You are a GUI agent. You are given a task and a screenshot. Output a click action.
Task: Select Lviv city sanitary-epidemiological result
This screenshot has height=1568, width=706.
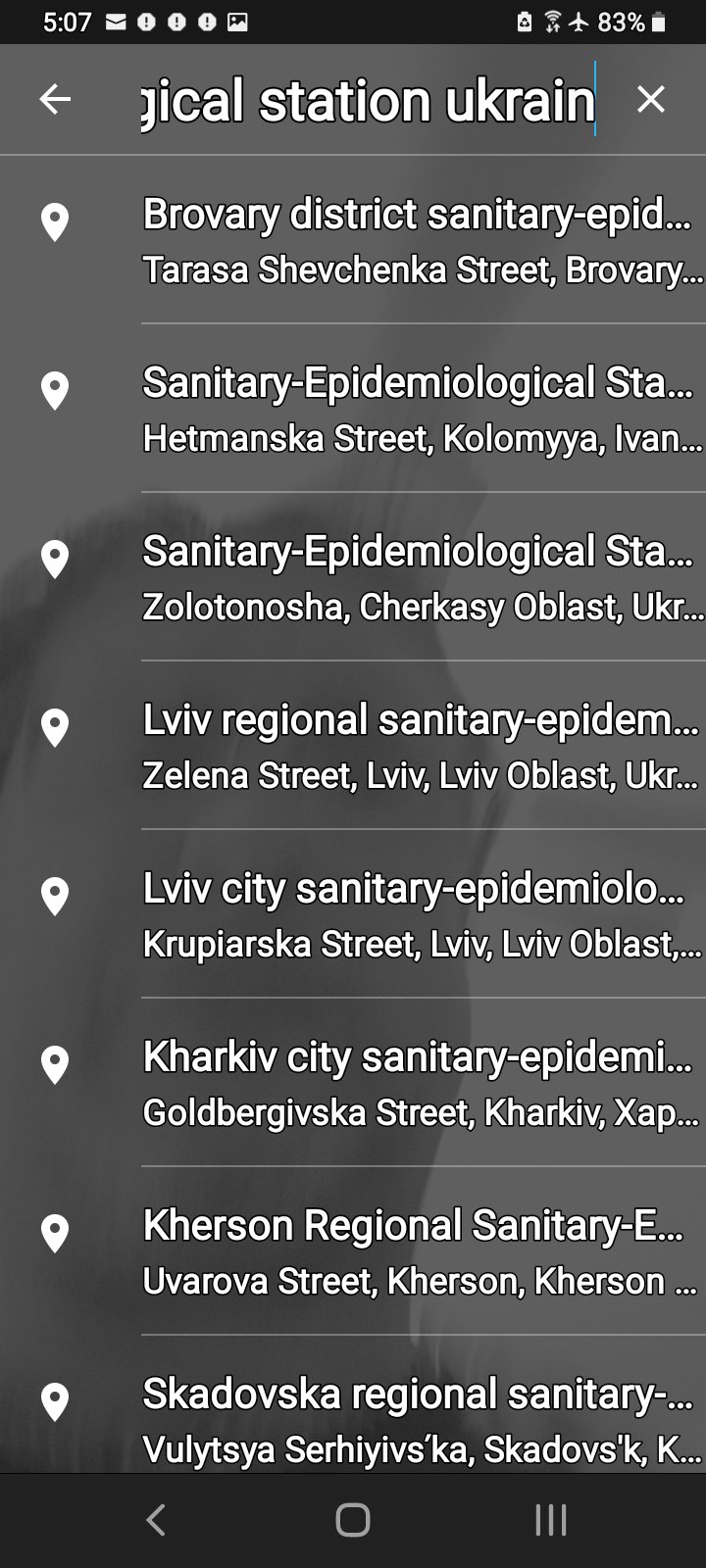417,914
